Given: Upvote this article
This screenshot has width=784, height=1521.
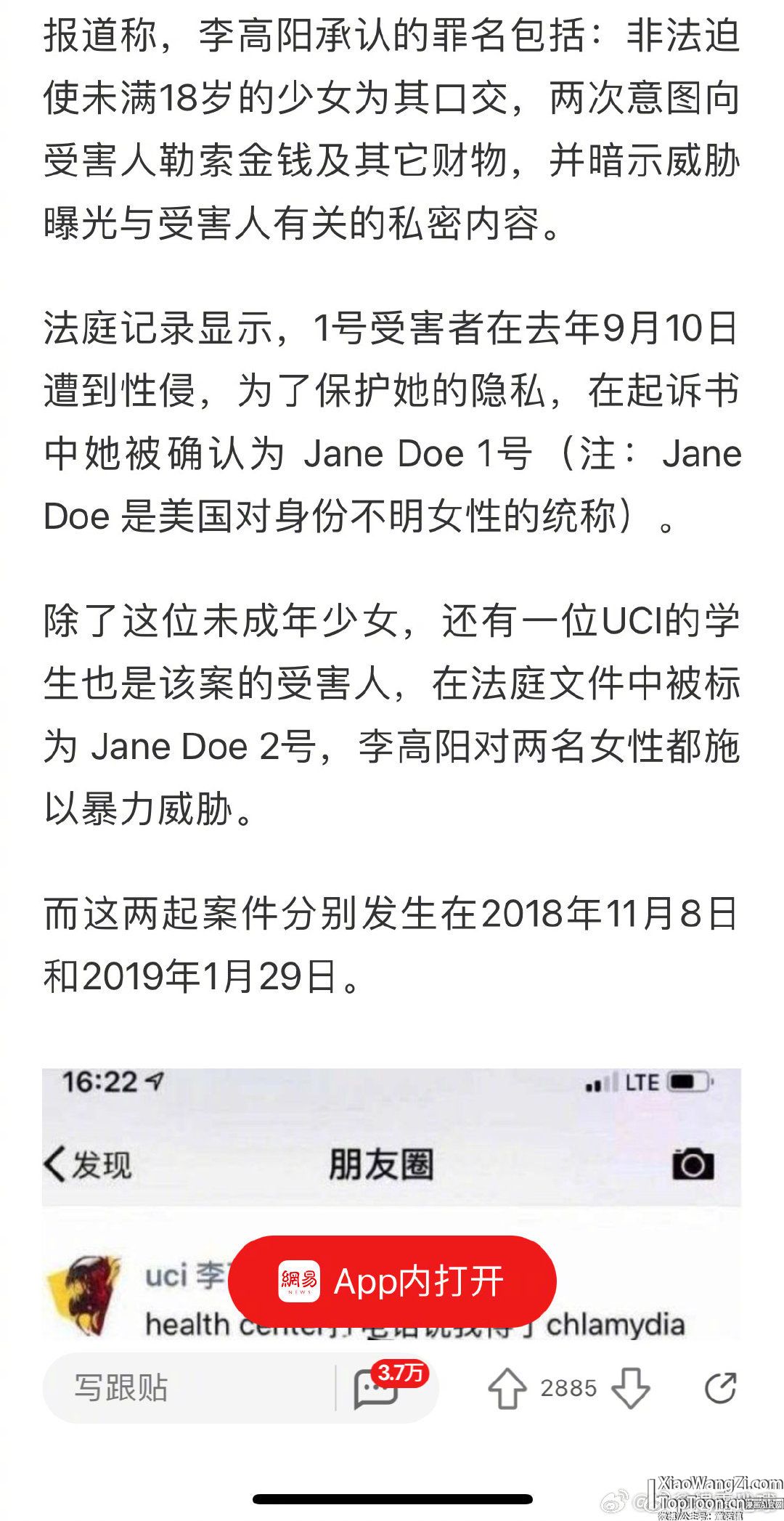Looking at the screenshot, I should [x=507, y=1388].
